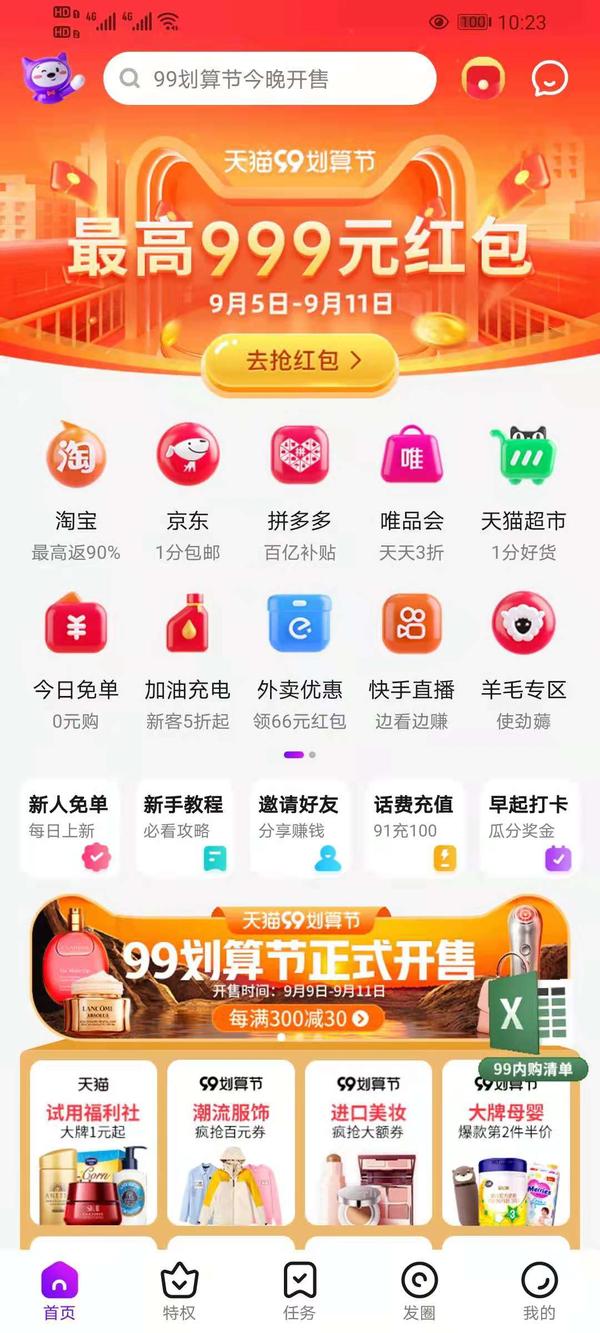The height and width of the screenshot is (1333, 600).
Task: Open the 唯品会 shortcut
Action: click(411, 490)
